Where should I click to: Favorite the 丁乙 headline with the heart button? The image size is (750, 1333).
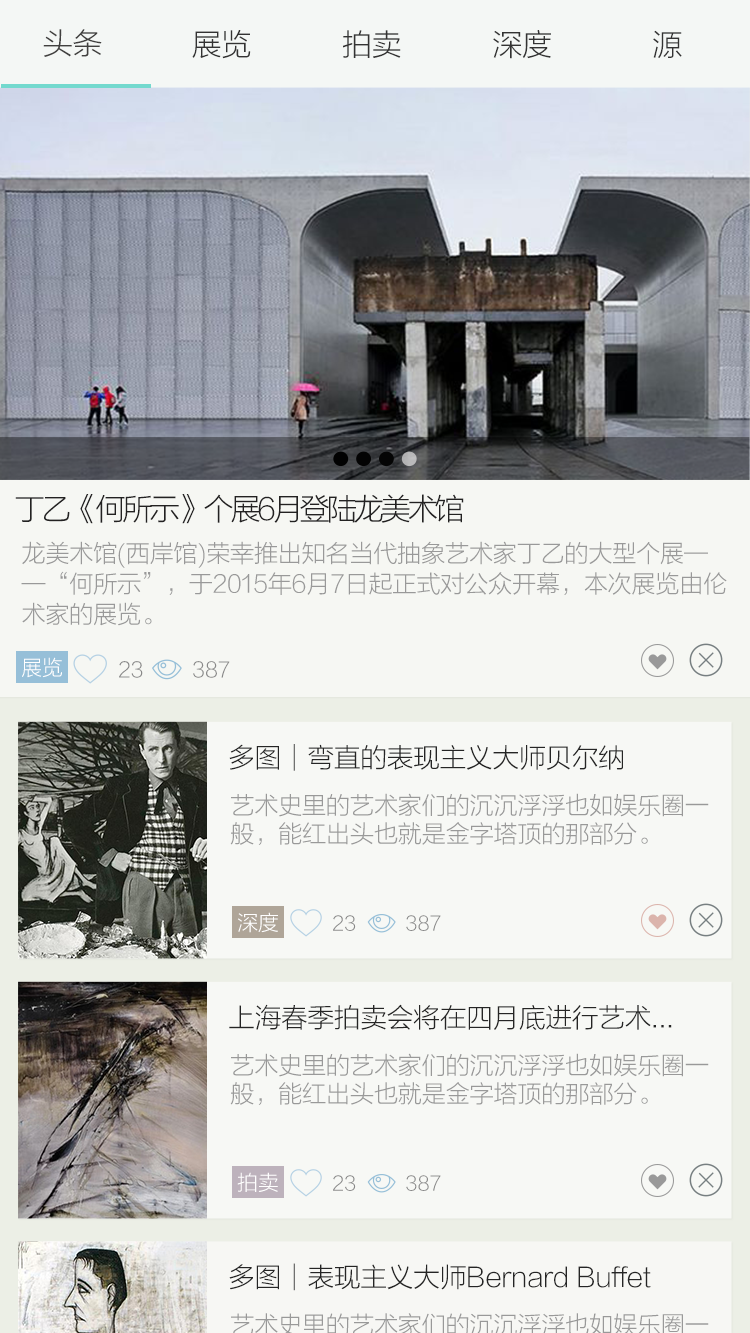coord(657,660)
